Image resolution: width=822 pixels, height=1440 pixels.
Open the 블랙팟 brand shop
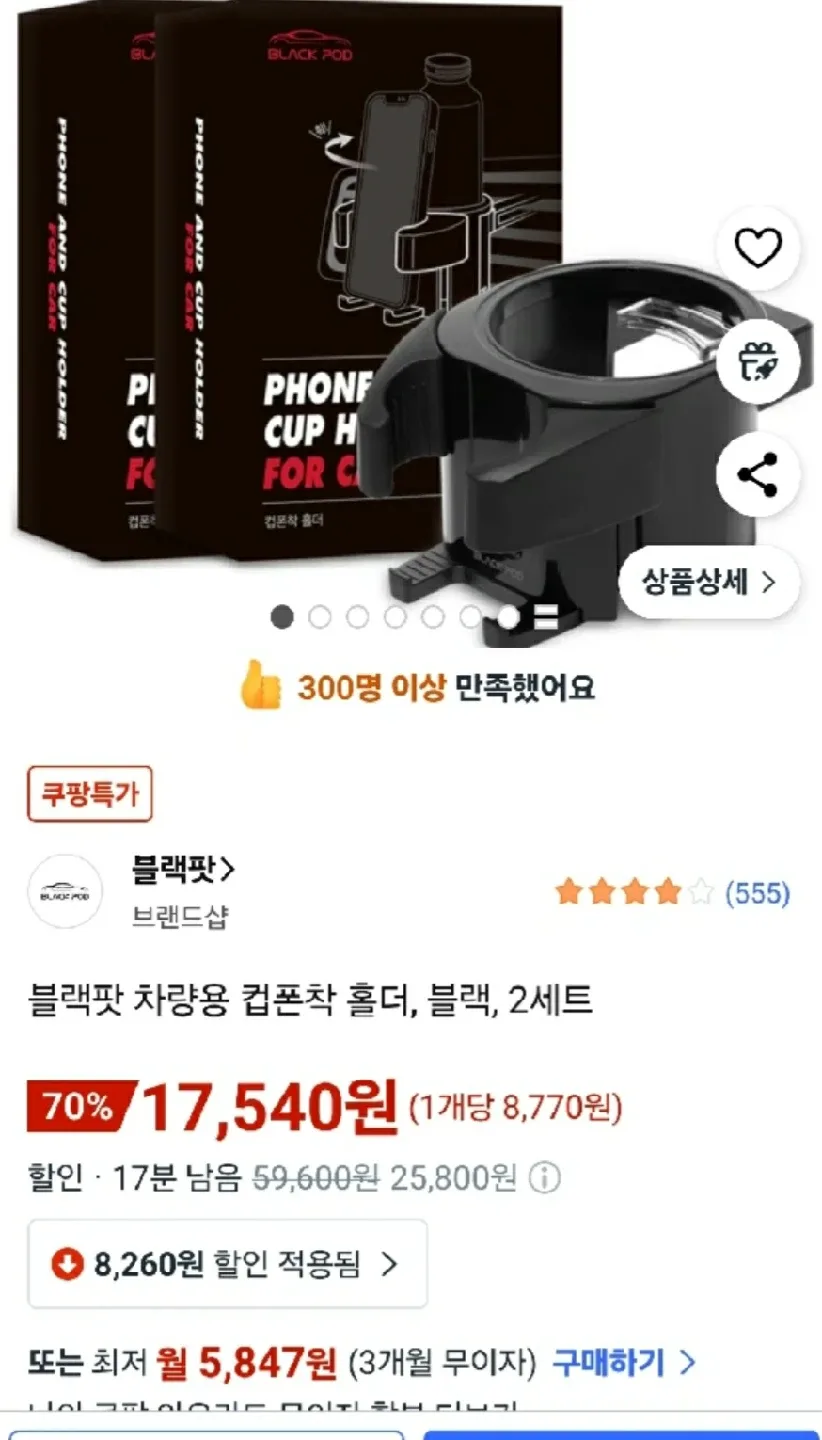coord(184,871)
